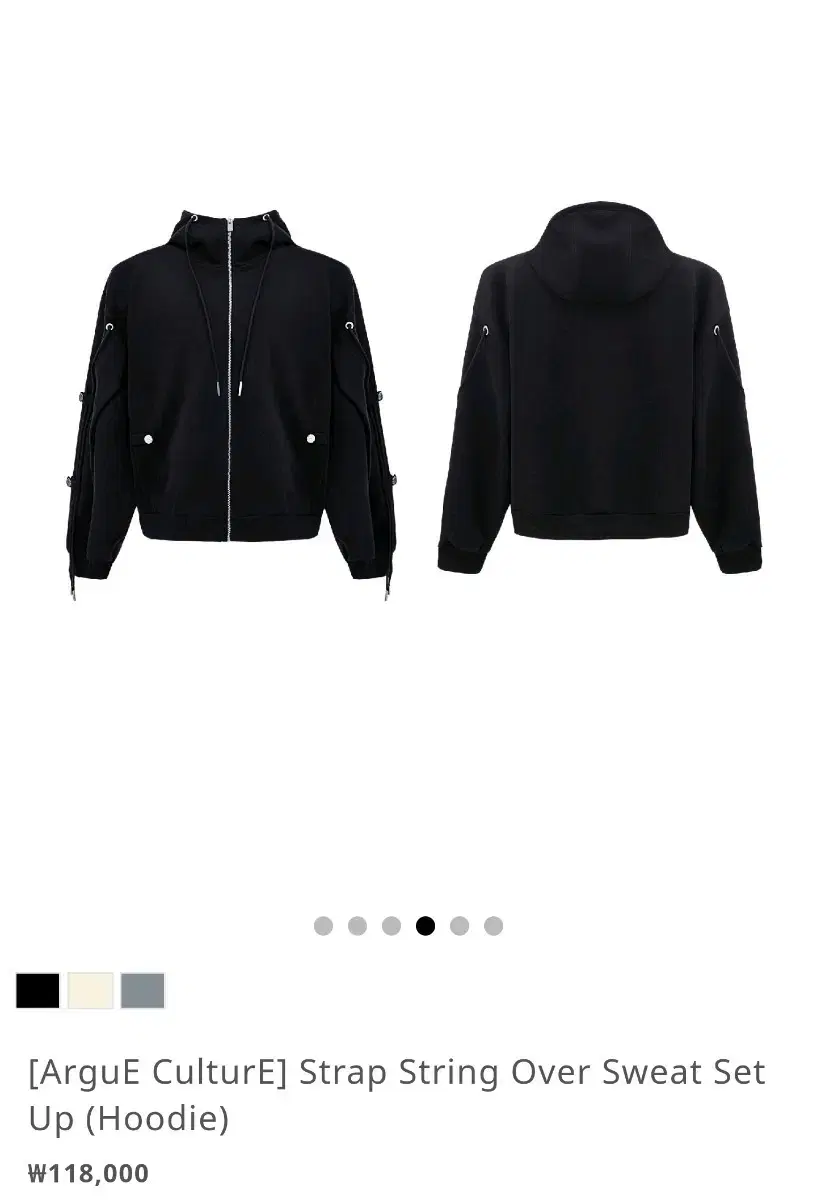Select the black color swatch
817x1200 pixels.
(x=38, y=990)
